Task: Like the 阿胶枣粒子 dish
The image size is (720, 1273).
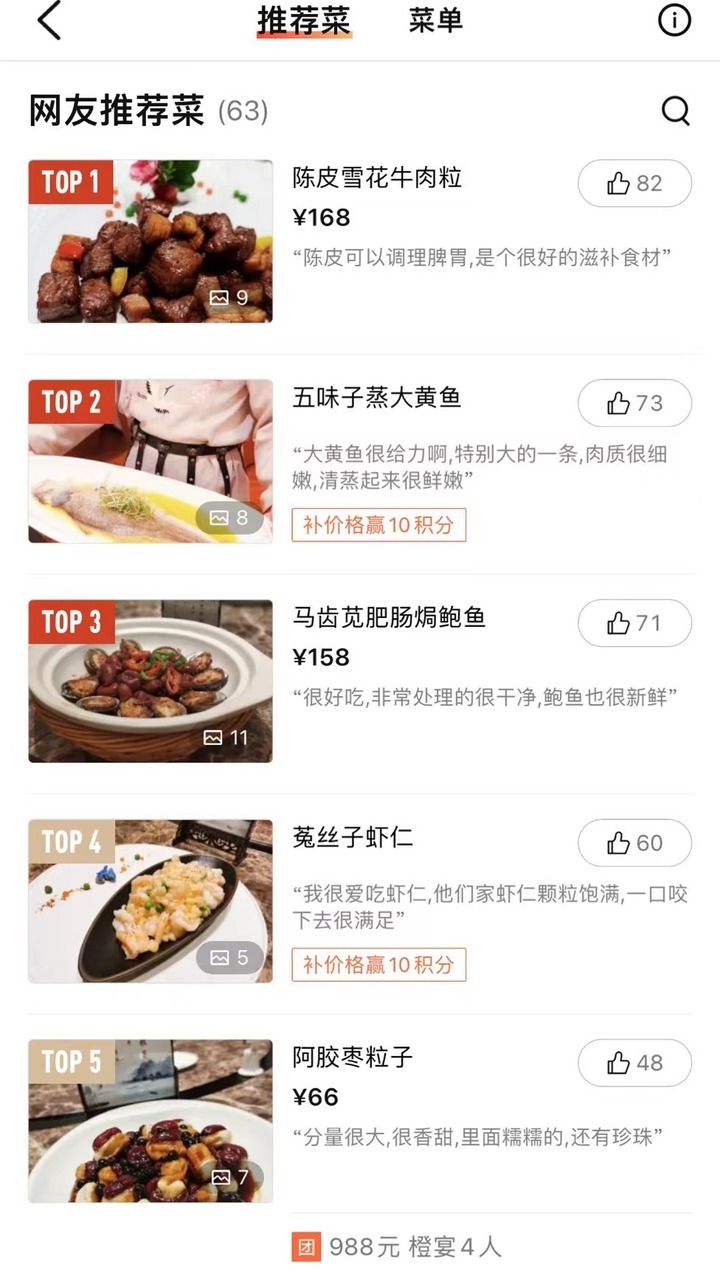Action: click(634, 1063)
